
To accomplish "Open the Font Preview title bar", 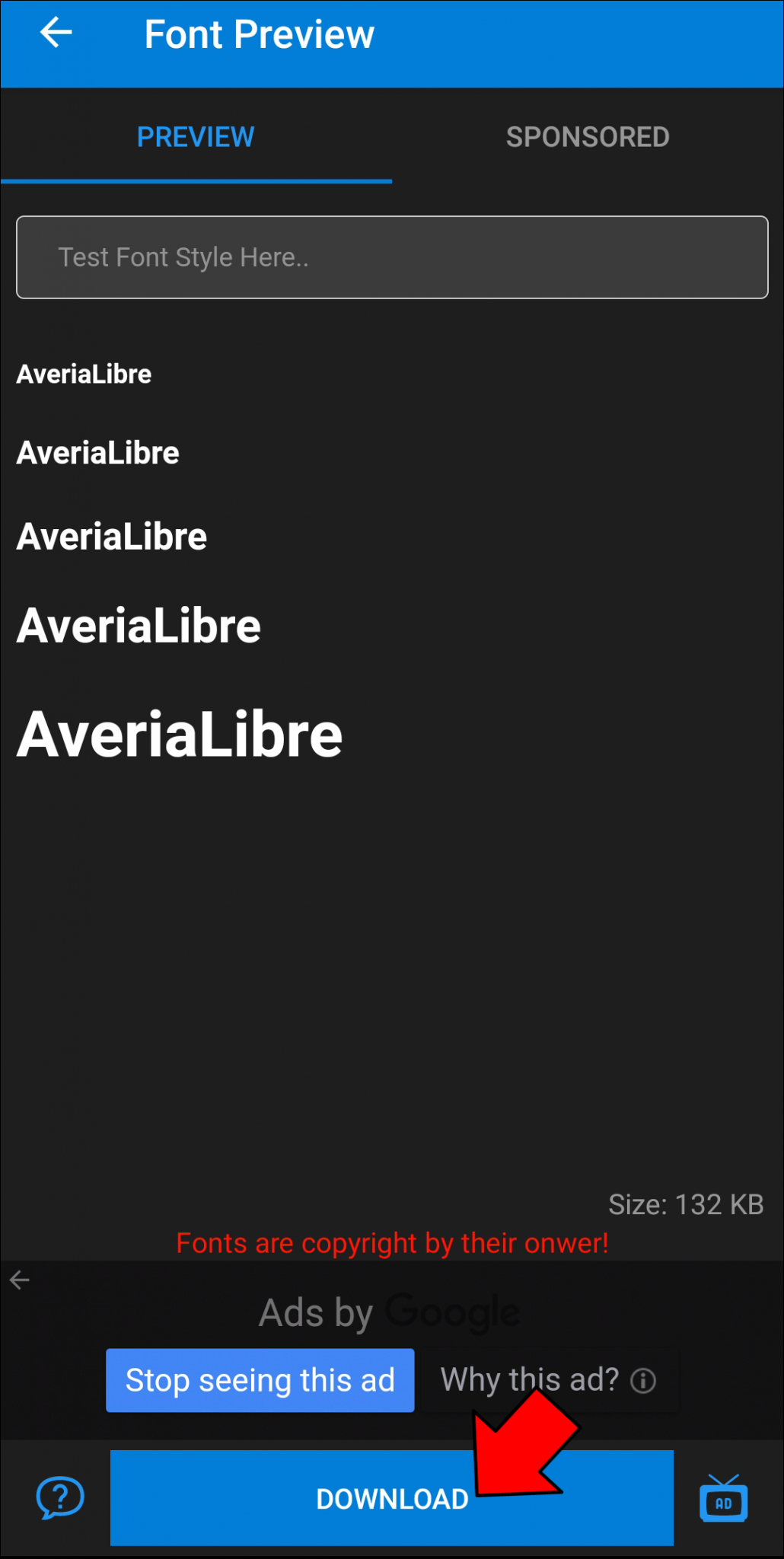I will coord(259,33).
